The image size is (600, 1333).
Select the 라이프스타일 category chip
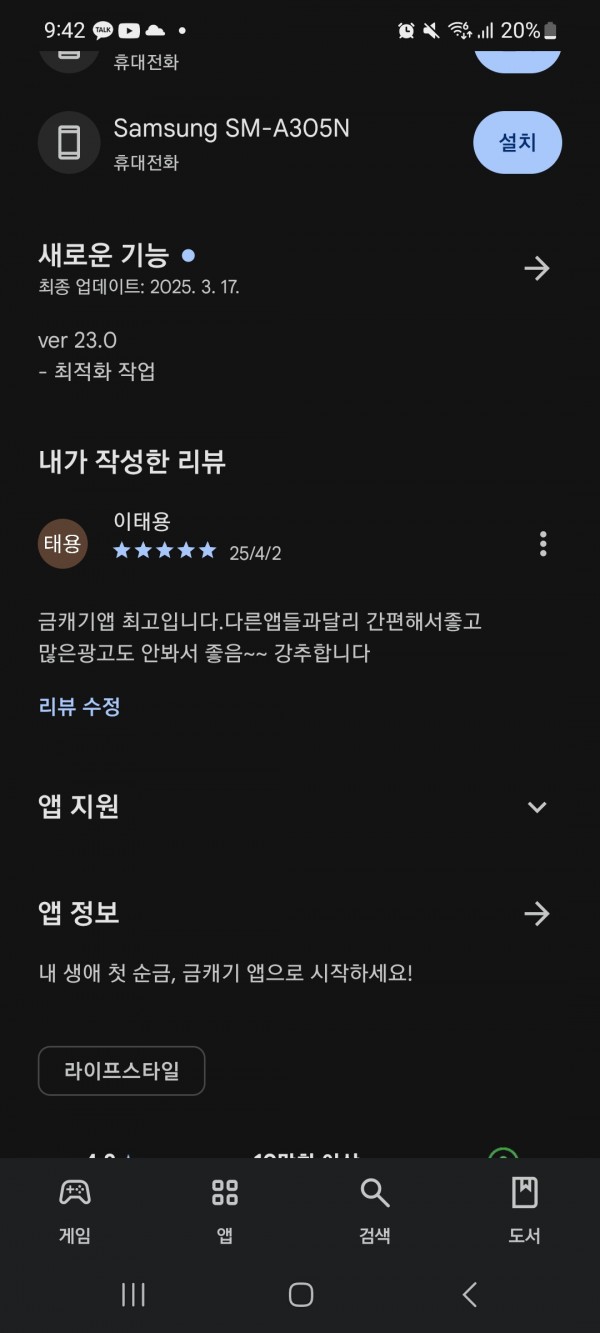(121, 1071)
